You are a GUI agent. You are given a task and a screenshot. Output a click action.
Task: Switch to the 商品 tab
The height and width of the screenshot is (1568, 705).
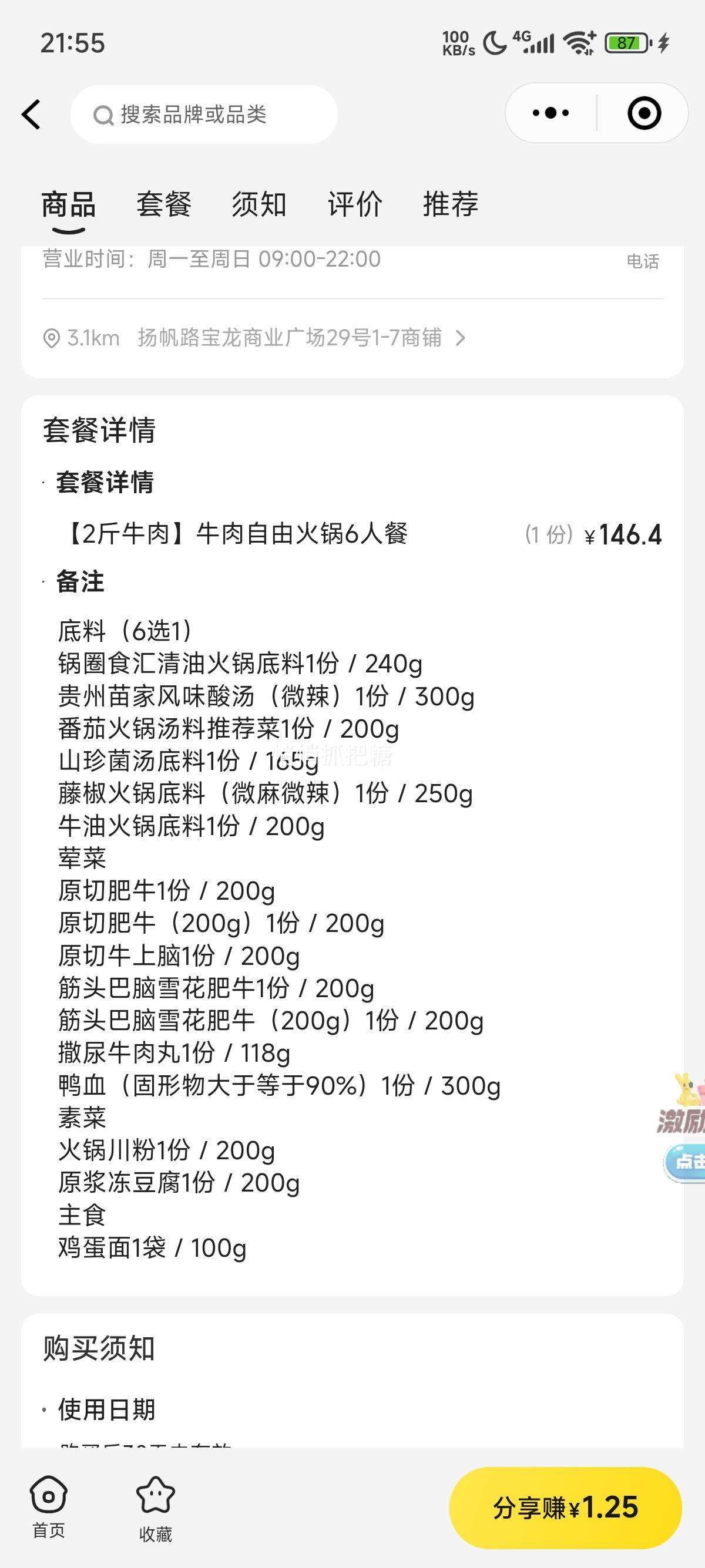click(68, 204)
